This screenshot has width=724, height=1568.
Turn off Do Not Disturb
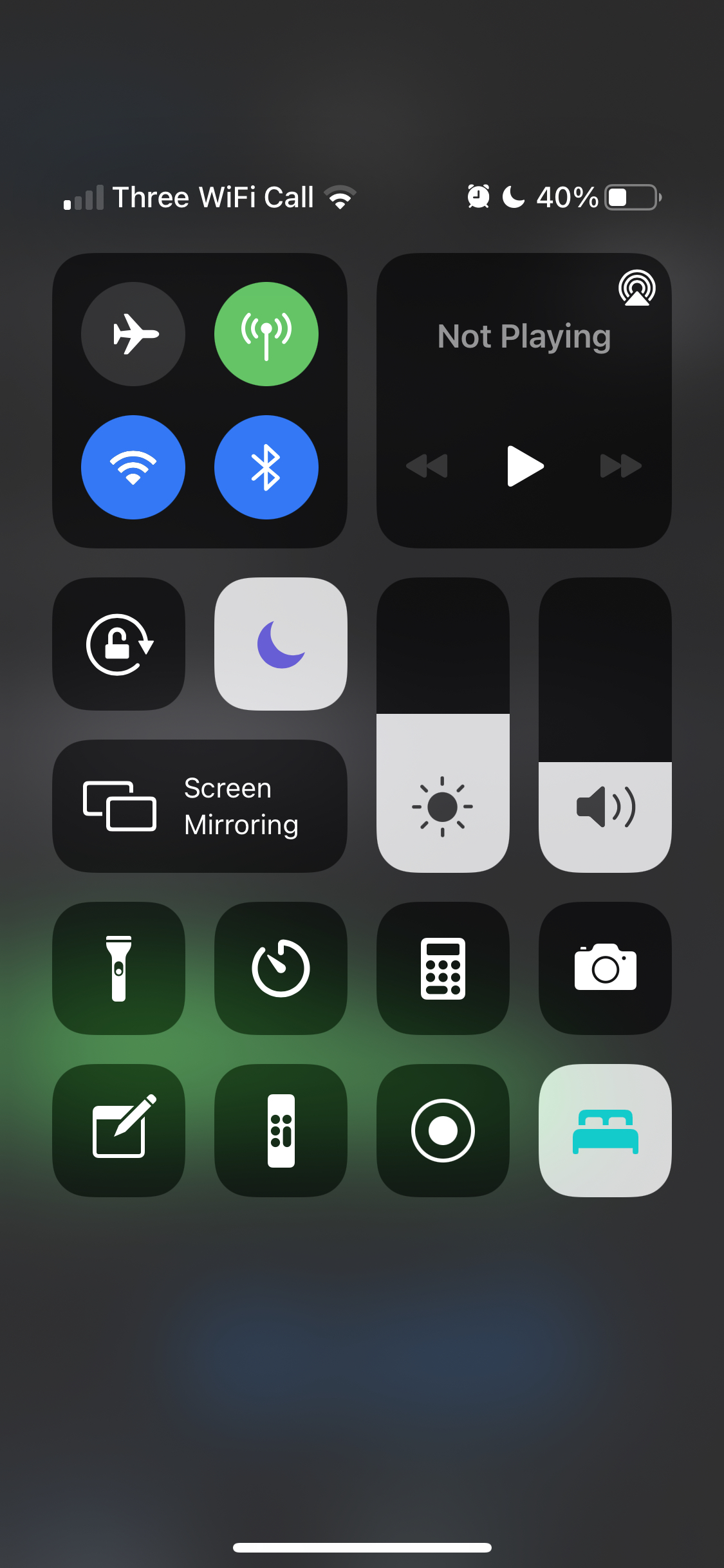click(281, 644)
